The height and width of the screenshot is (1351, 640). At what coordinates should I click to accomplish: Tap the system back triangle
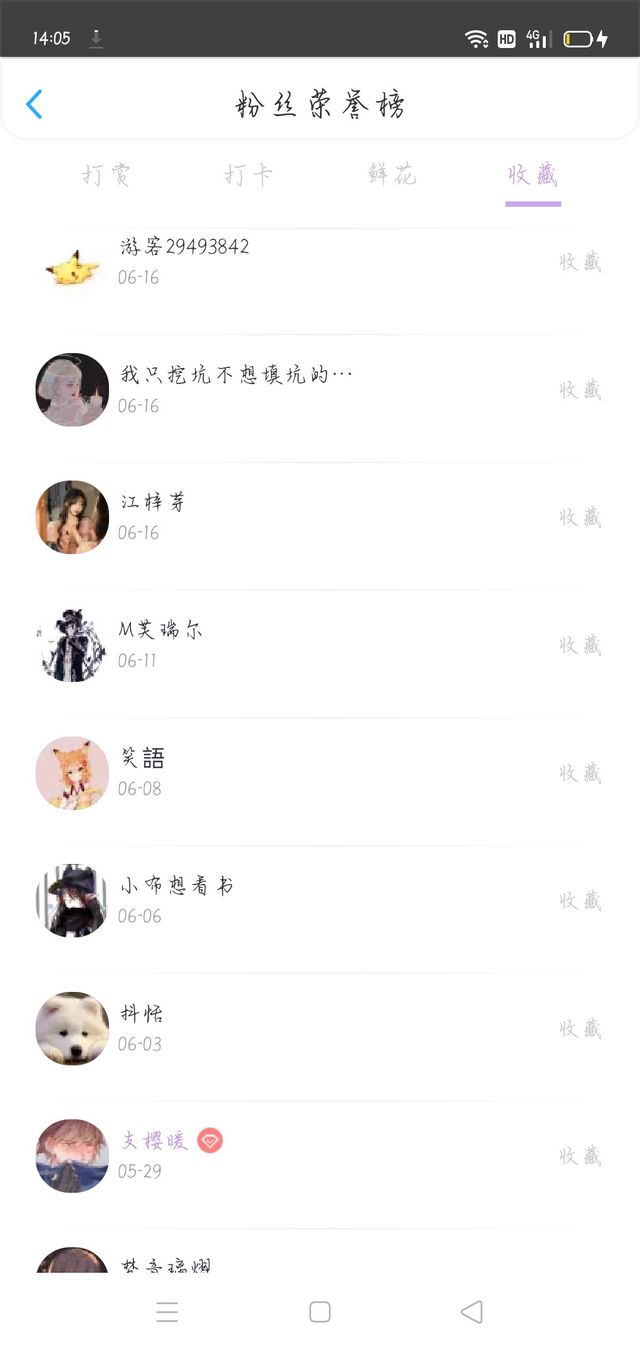(471, 1312)
